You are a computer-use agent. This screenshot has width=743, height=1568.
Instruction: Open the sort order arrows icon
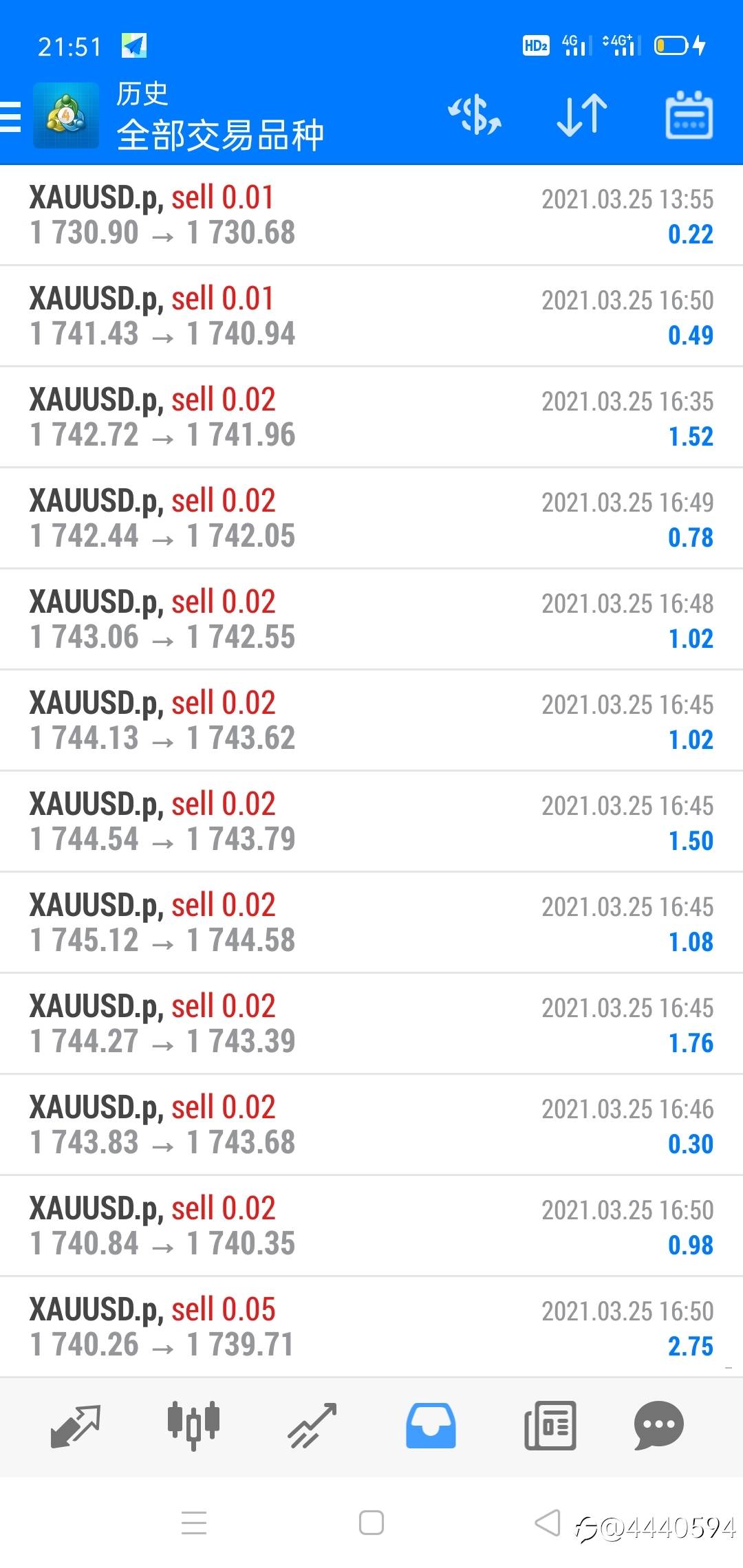tap(582, 115)
